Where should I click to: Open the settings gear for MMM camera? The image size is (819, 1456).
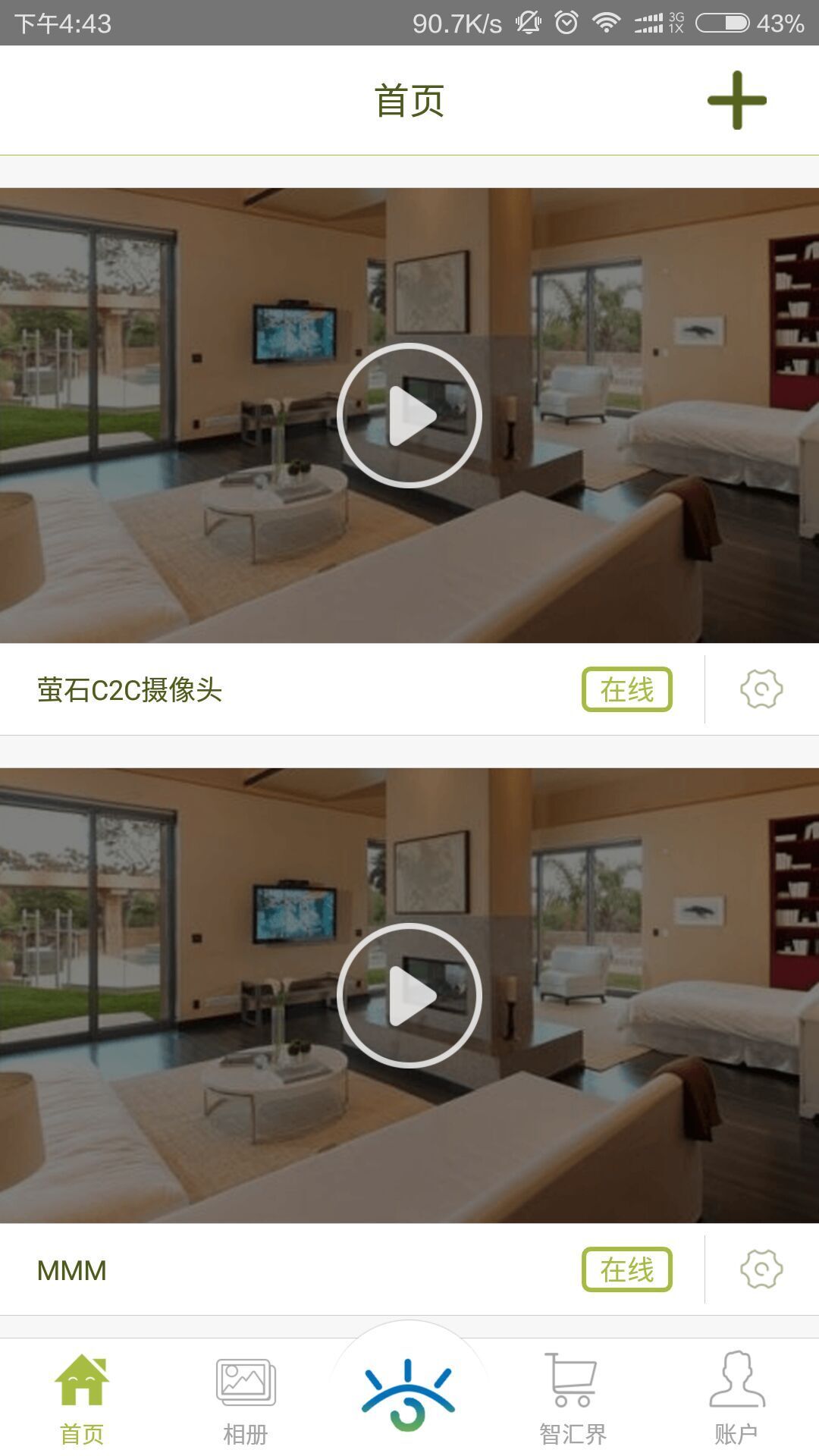(x=761, y=1269)
